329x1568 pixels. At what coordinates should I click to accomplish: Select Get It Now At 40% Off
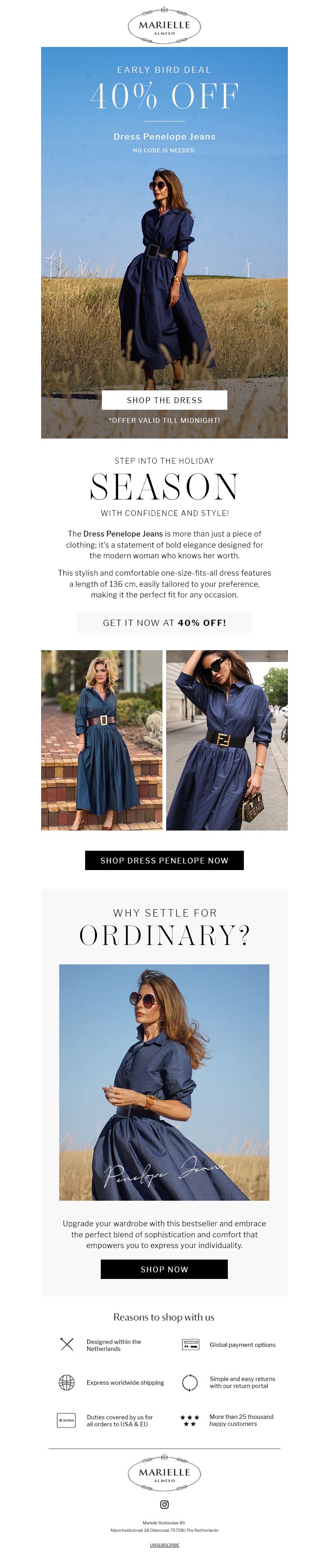[x=164, y=623]
